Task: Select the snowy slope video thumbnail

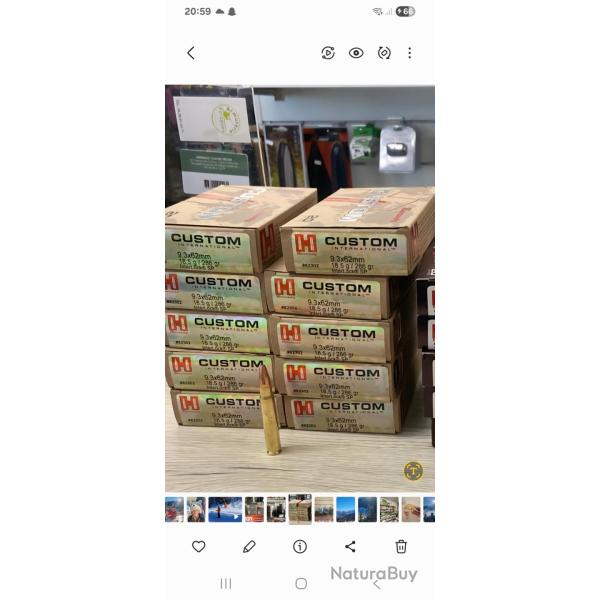Action: [x=225, y=509]
